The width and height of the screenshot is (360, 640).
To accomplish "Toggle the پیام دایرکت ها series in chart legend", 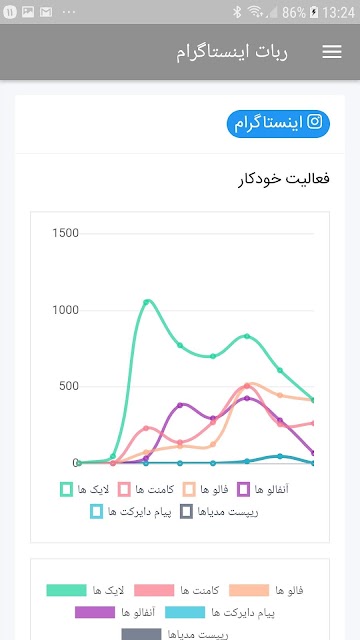I will click(131, 511).
